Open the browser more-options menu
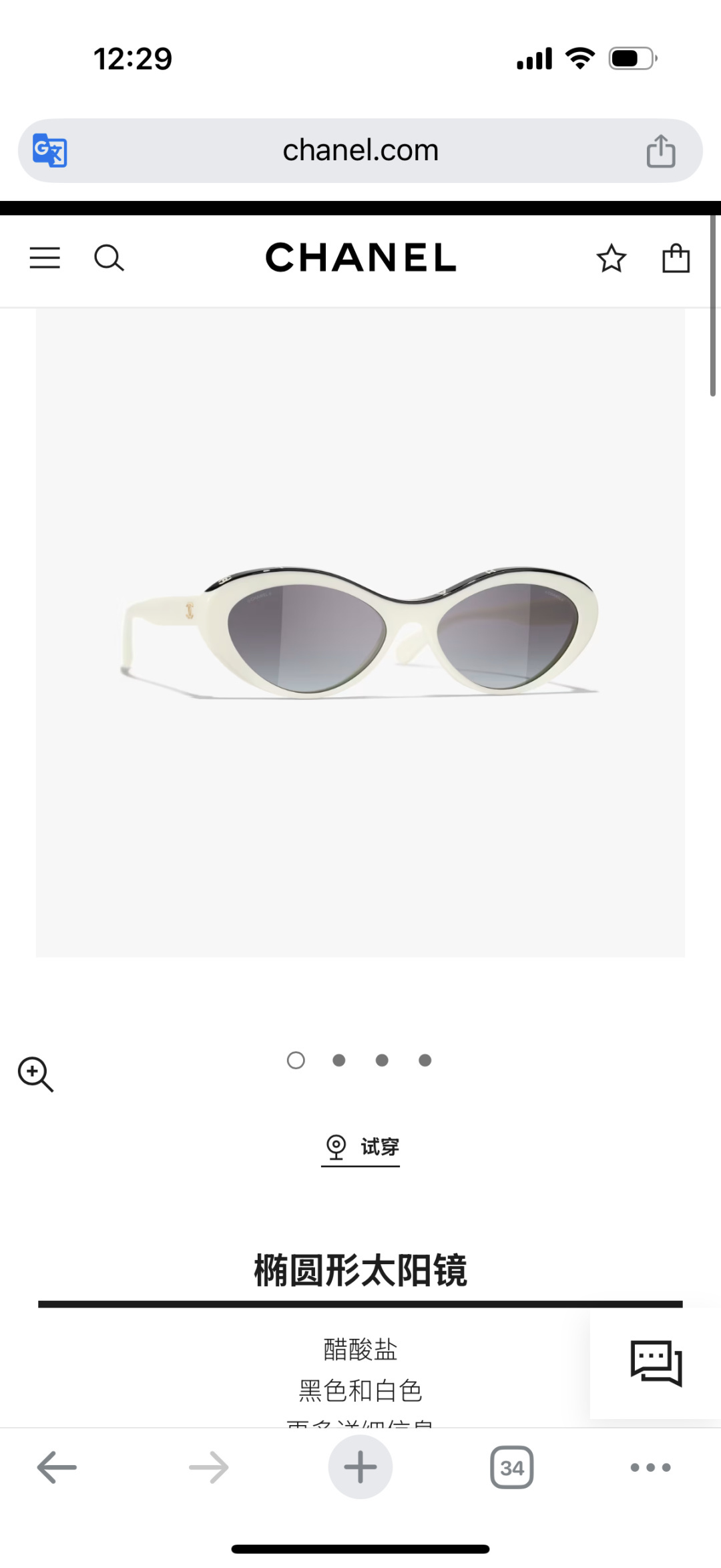This screenshot has height=1568, width=721. coord(650,1466)
